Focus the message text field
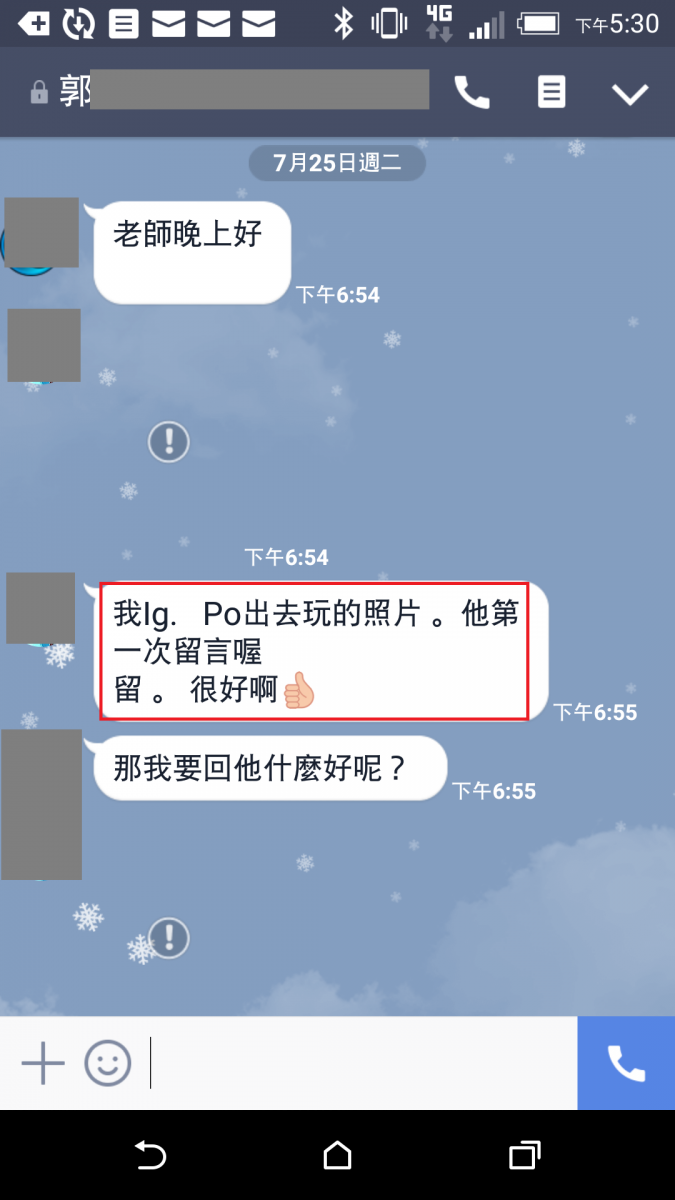 point(360,1063)
